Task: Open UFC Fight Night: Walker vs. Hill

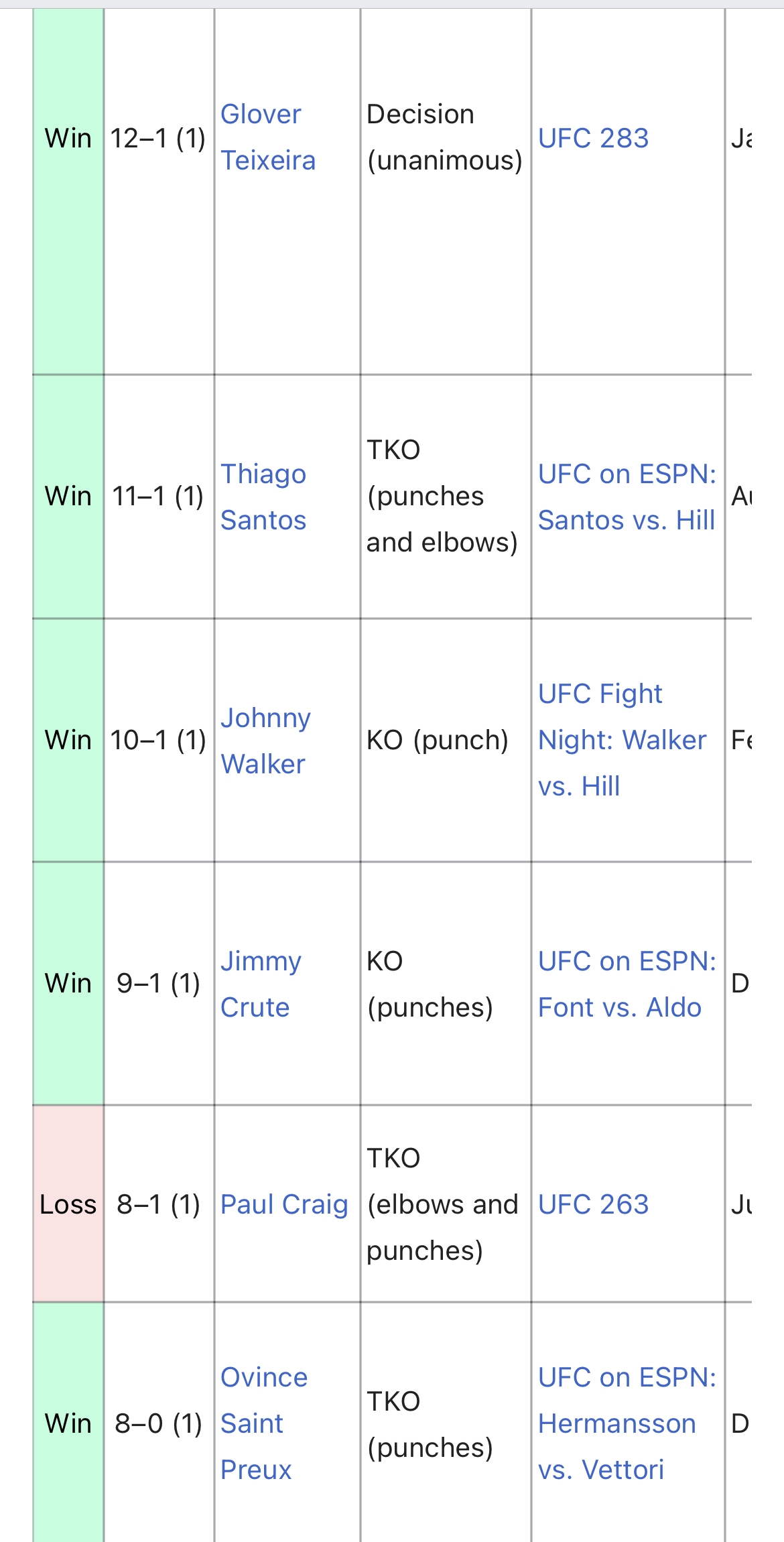Action: (622, 740)
